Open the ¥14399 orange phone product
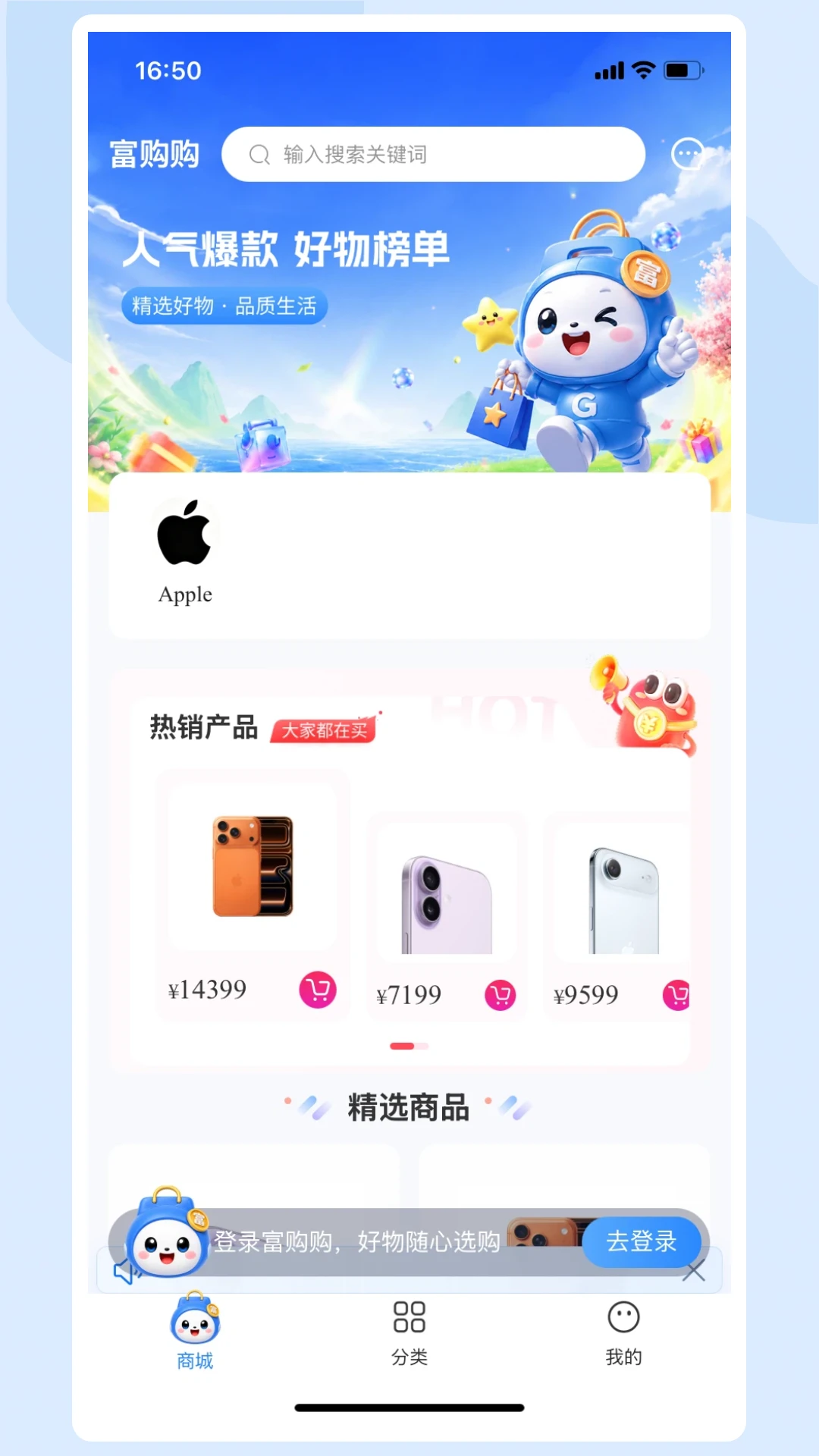Image resolution: width=819 pixels, height=1456 pixels. point(253,867)
